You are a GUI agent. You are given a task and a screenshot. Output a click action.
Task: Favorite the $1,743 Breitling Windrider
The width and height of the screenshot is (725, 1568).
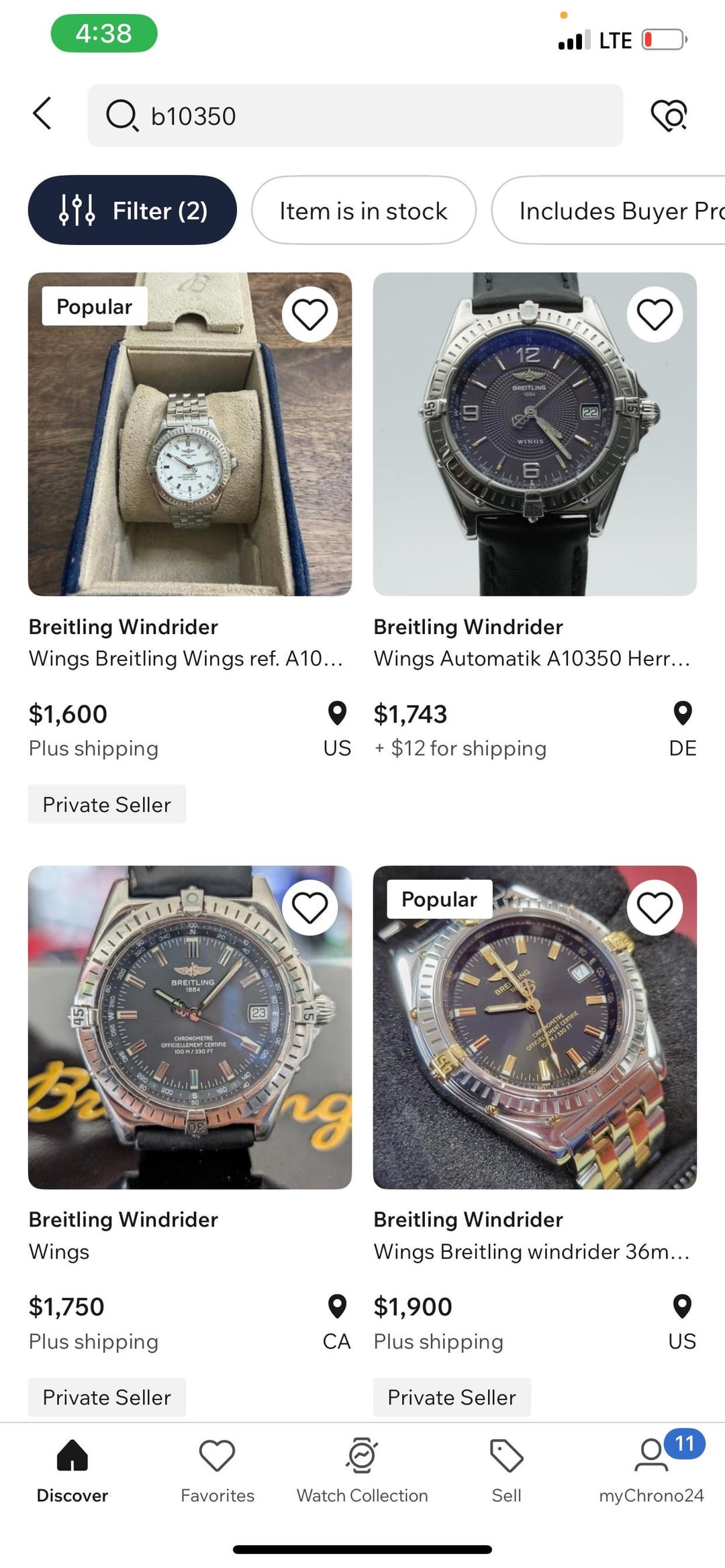[655, 315]
